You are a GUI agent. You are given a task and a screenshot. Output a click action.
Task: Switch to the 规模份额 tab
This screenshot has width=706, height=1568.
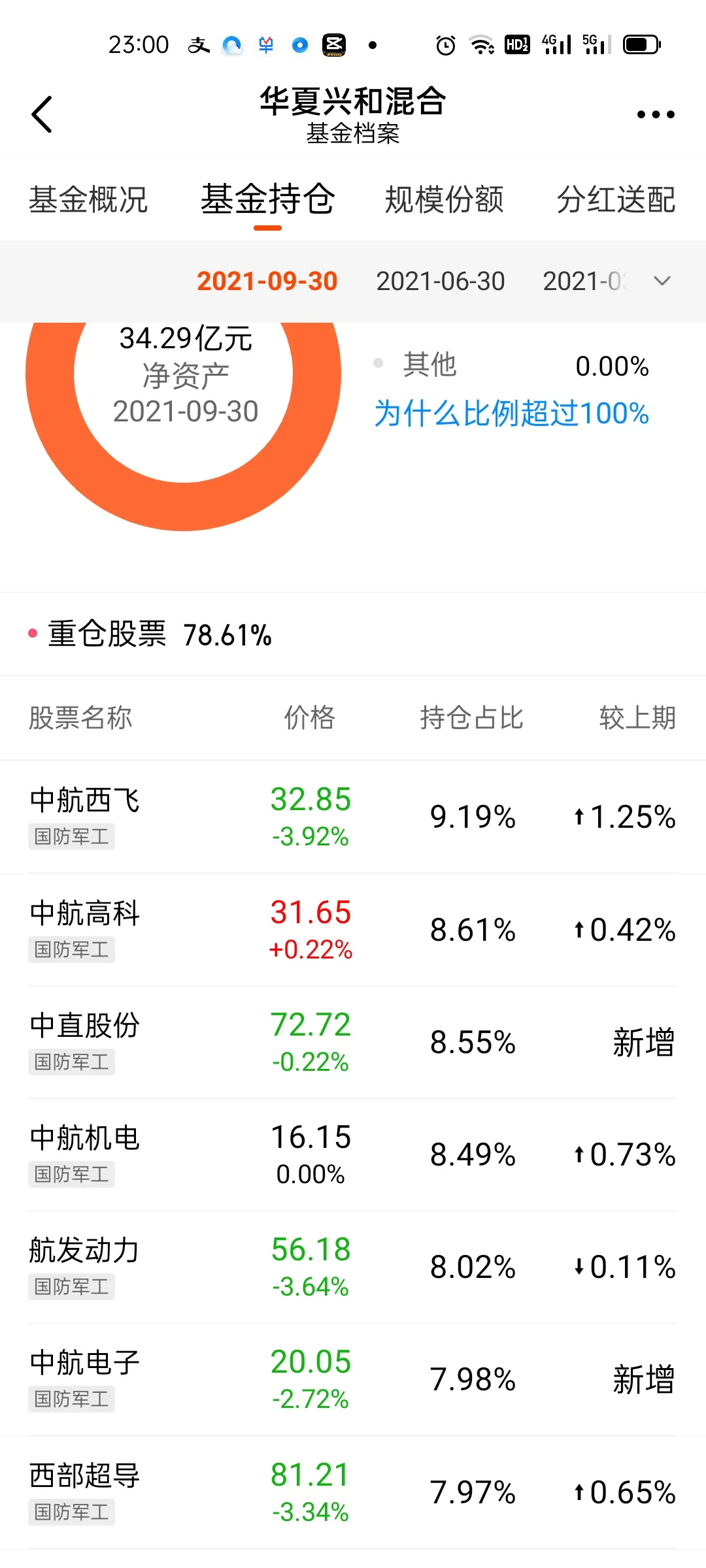(x=445, y=199)
